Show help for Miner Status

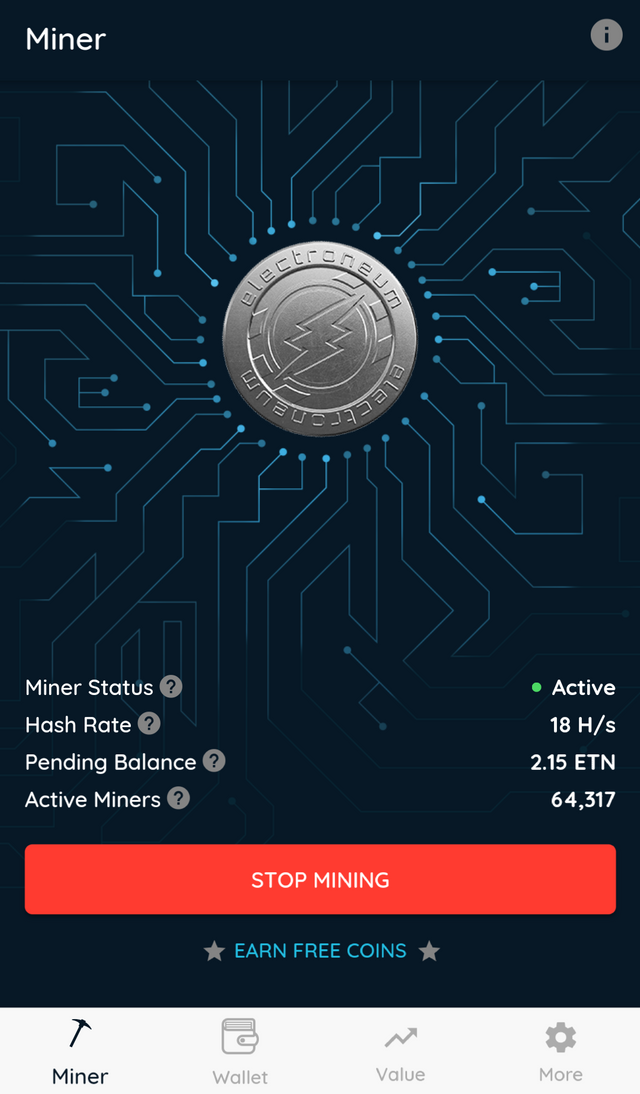tap(172, 687)
